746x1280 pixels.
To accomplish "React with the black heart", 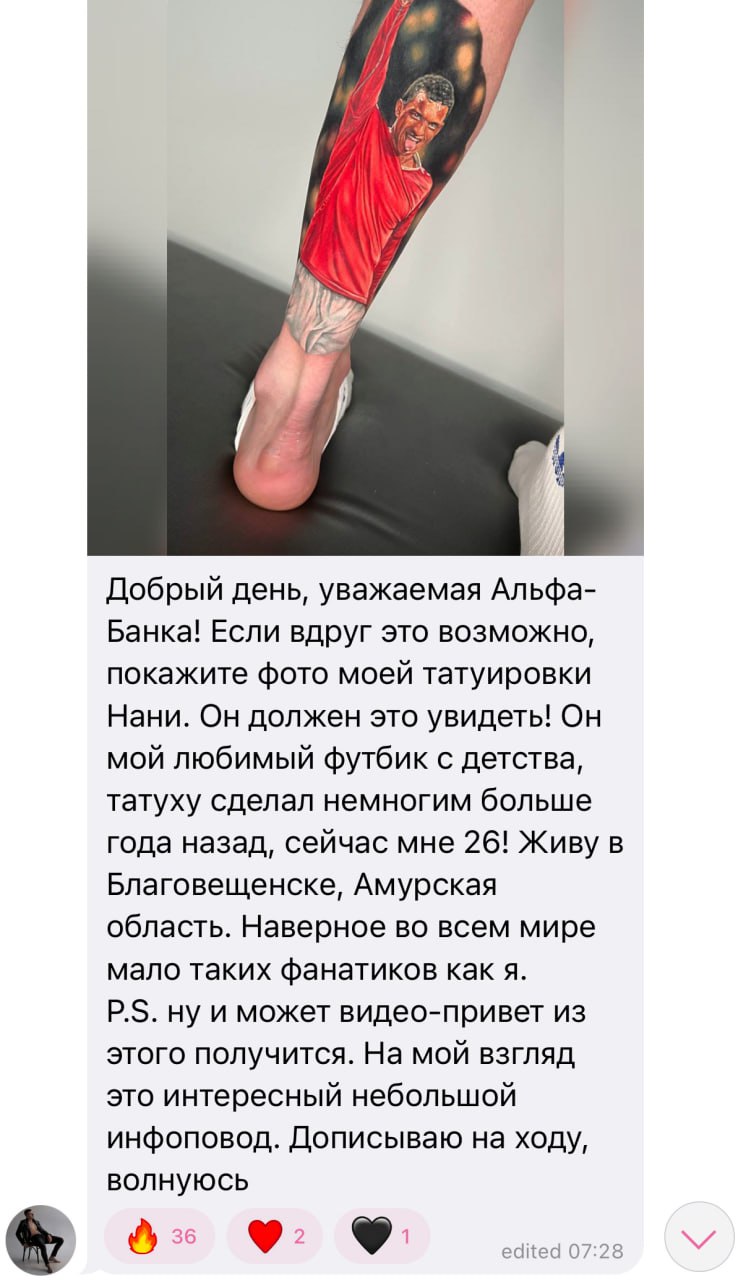I will (381, 1236).
